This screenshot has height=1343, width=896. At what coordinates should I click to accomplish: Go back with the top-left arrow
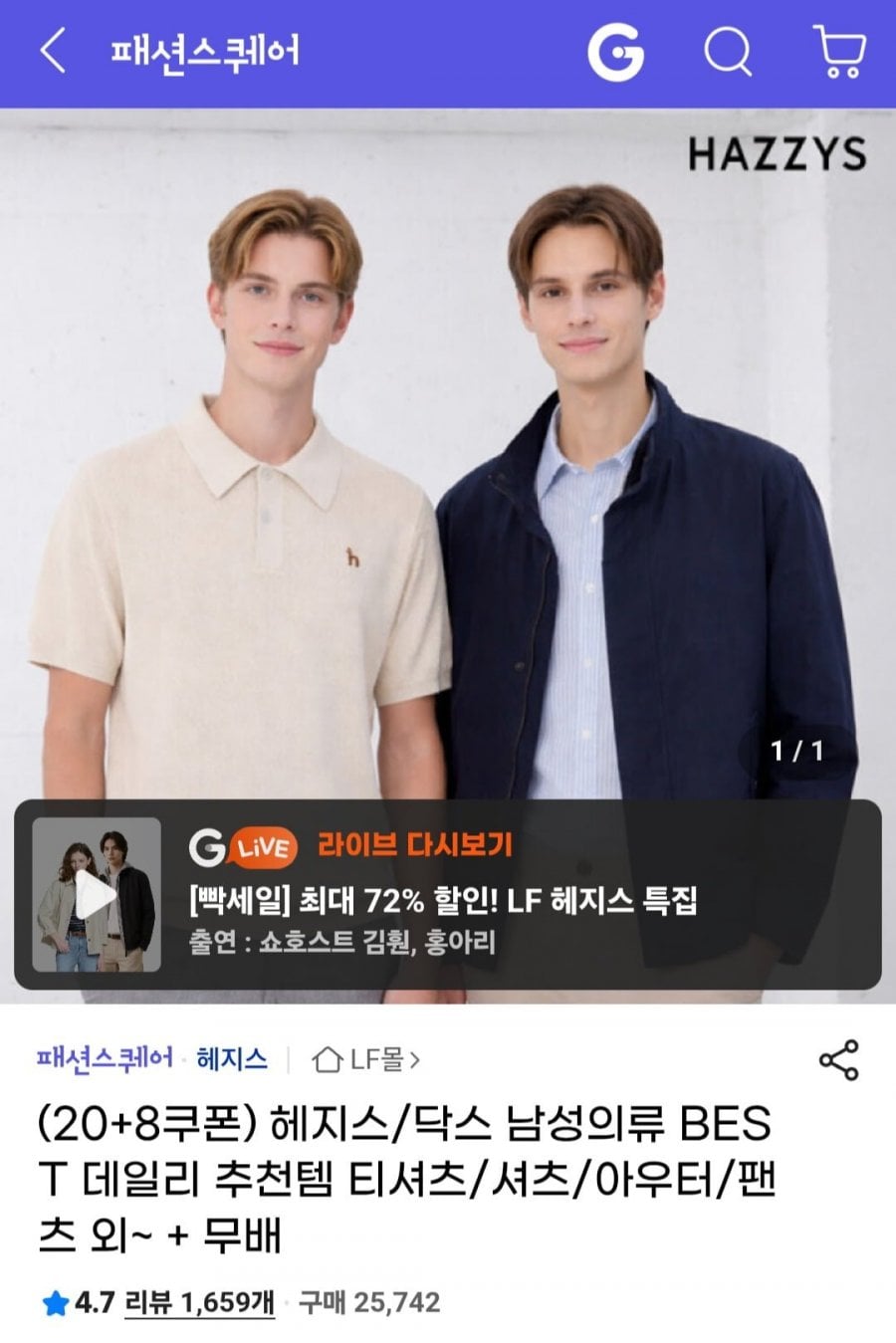[53, 51]
